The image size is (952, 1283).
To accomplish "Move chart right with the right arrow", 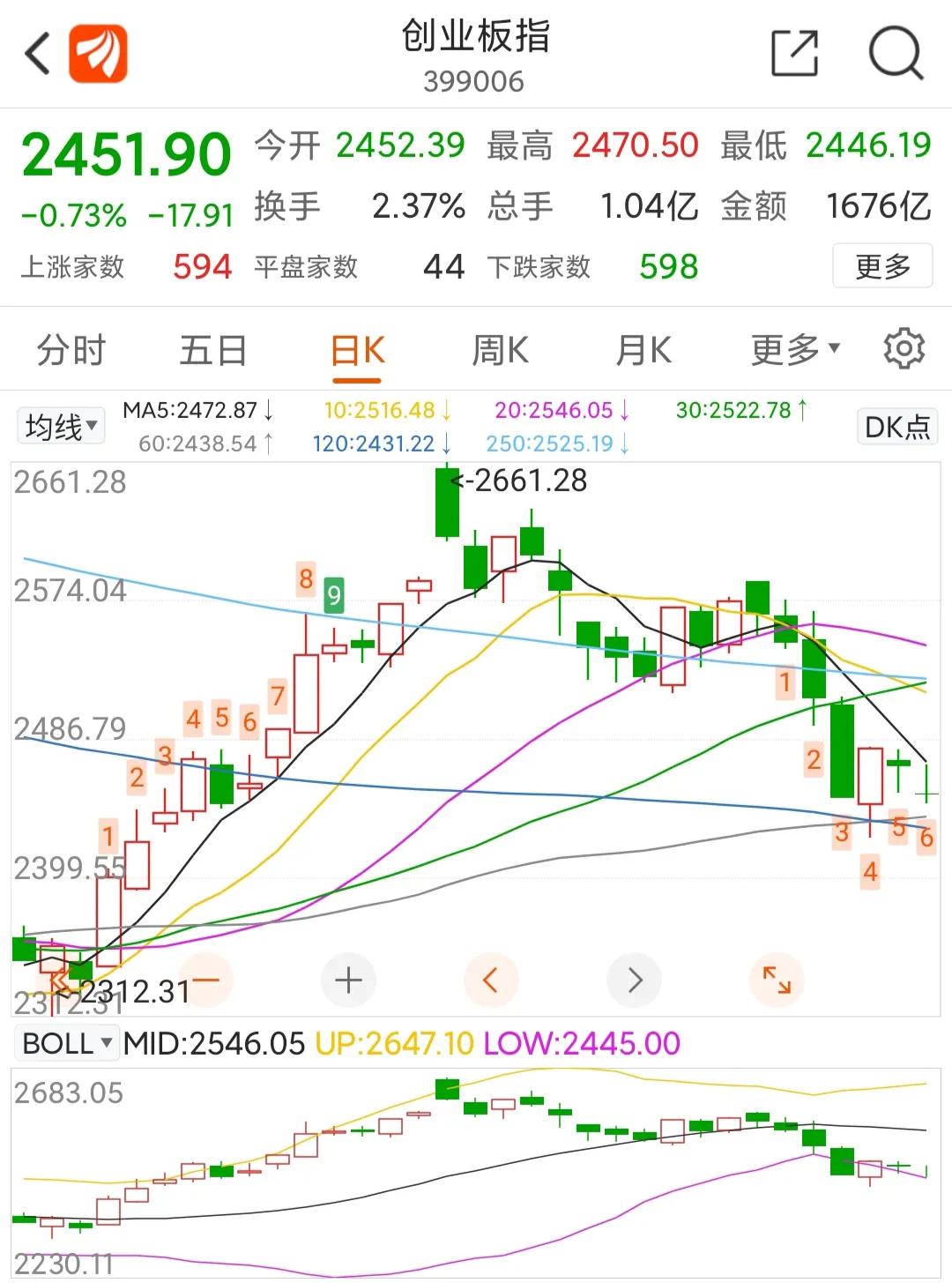I will click(635, 980).
